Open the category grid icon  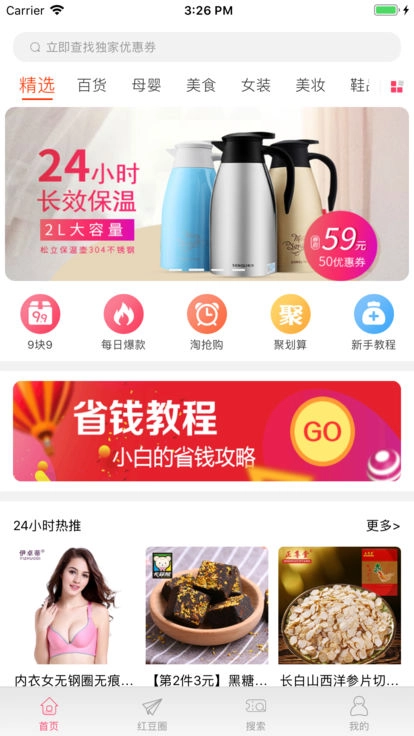(x=397, y=86)
